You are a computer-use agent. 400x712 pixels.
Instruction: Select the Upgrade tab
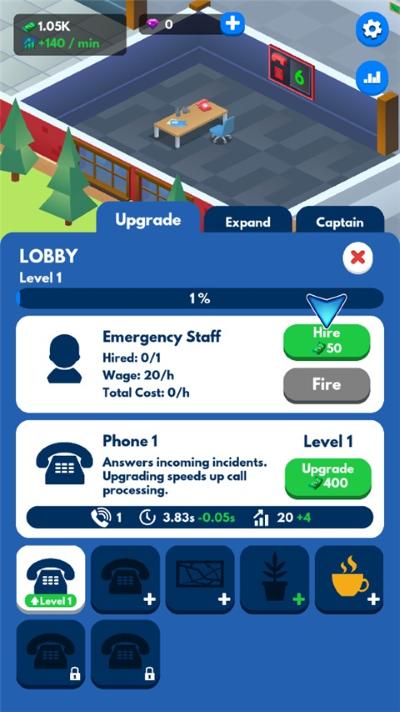pyautogui.click(x=148, y=219)
